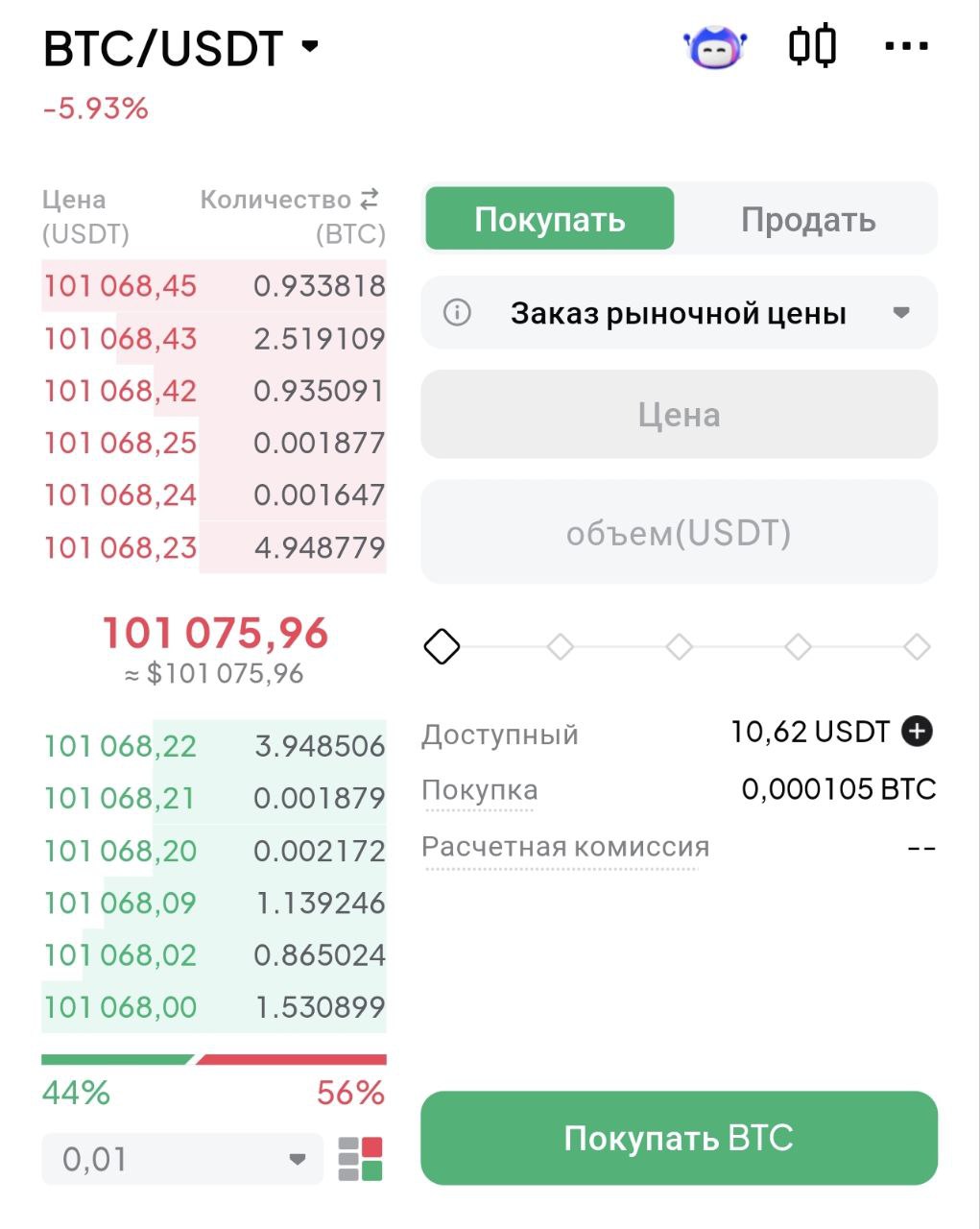Select the 50% marker on the slider
This screenshot has width=980, height=1229.
[680, 647]
